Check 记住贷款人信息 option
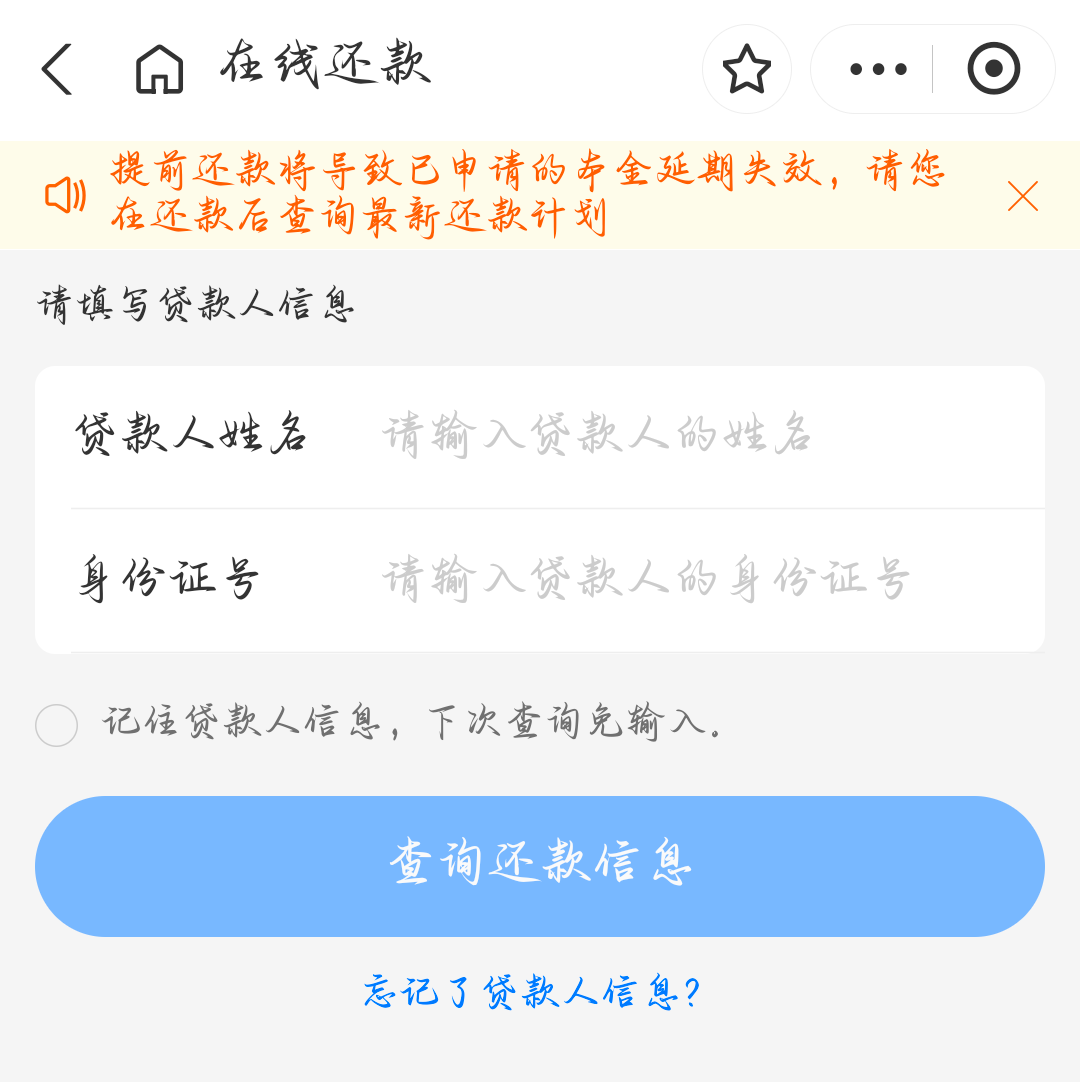1080x1082 pixels. point(57,725)
